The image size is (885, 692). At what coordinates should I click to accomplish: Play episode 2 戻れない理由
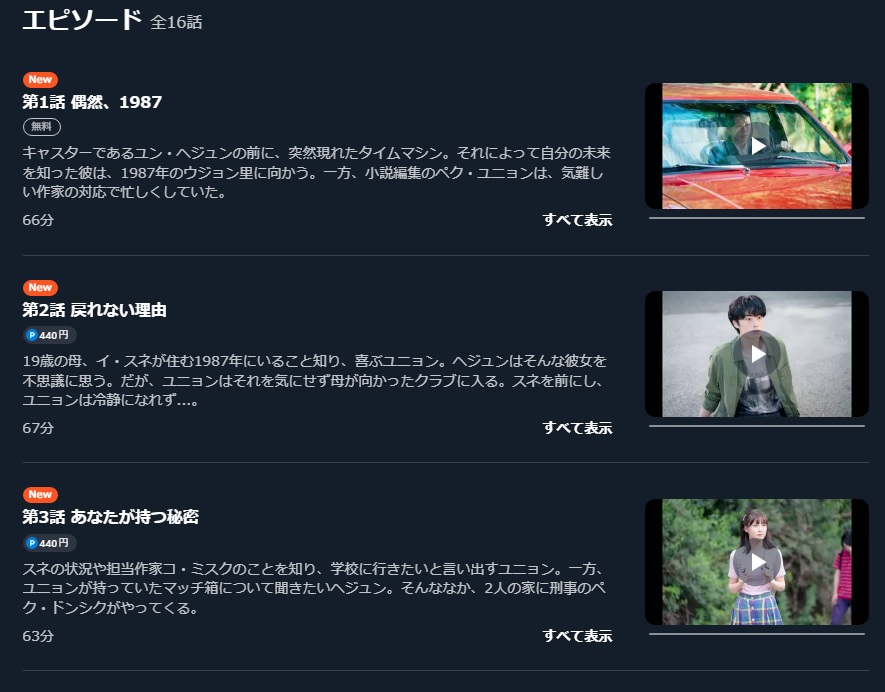757,354
